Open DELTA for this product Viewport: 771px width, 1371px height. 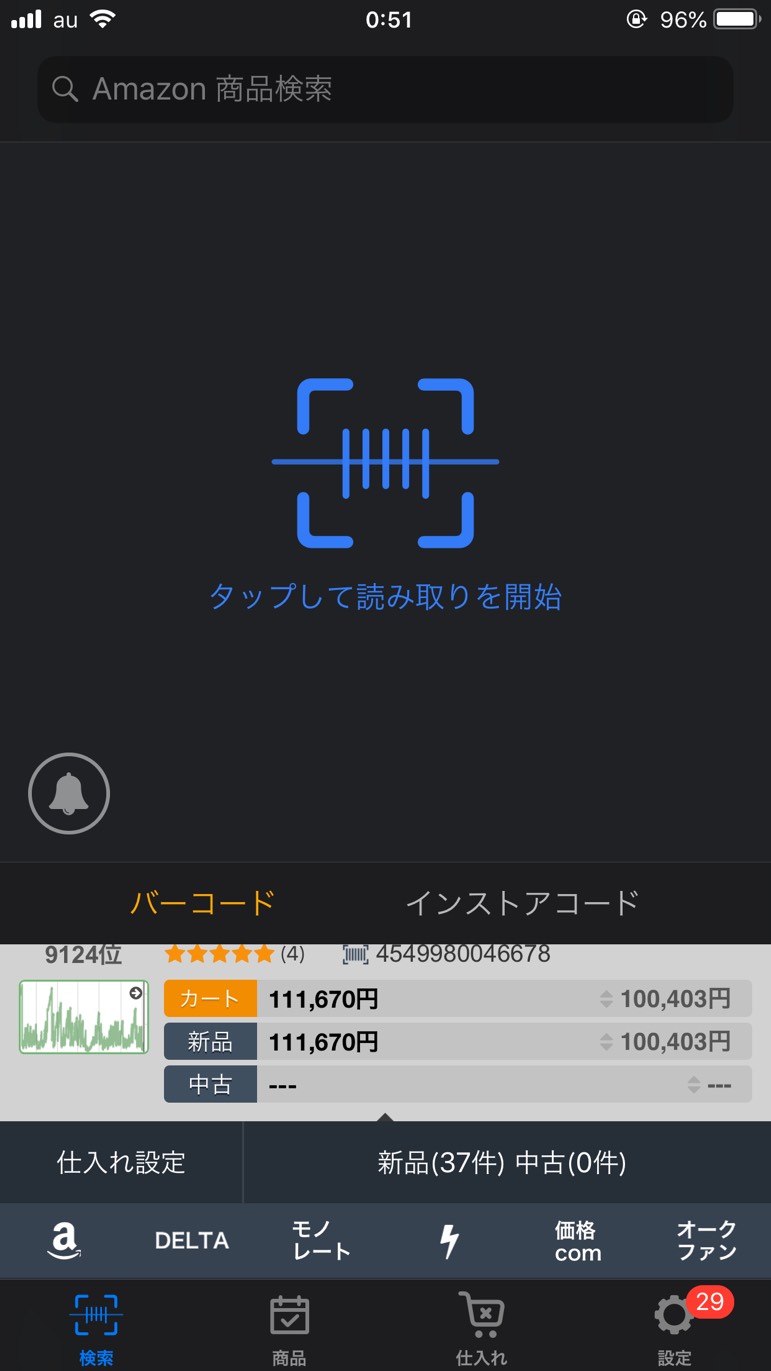(192, 1241)
